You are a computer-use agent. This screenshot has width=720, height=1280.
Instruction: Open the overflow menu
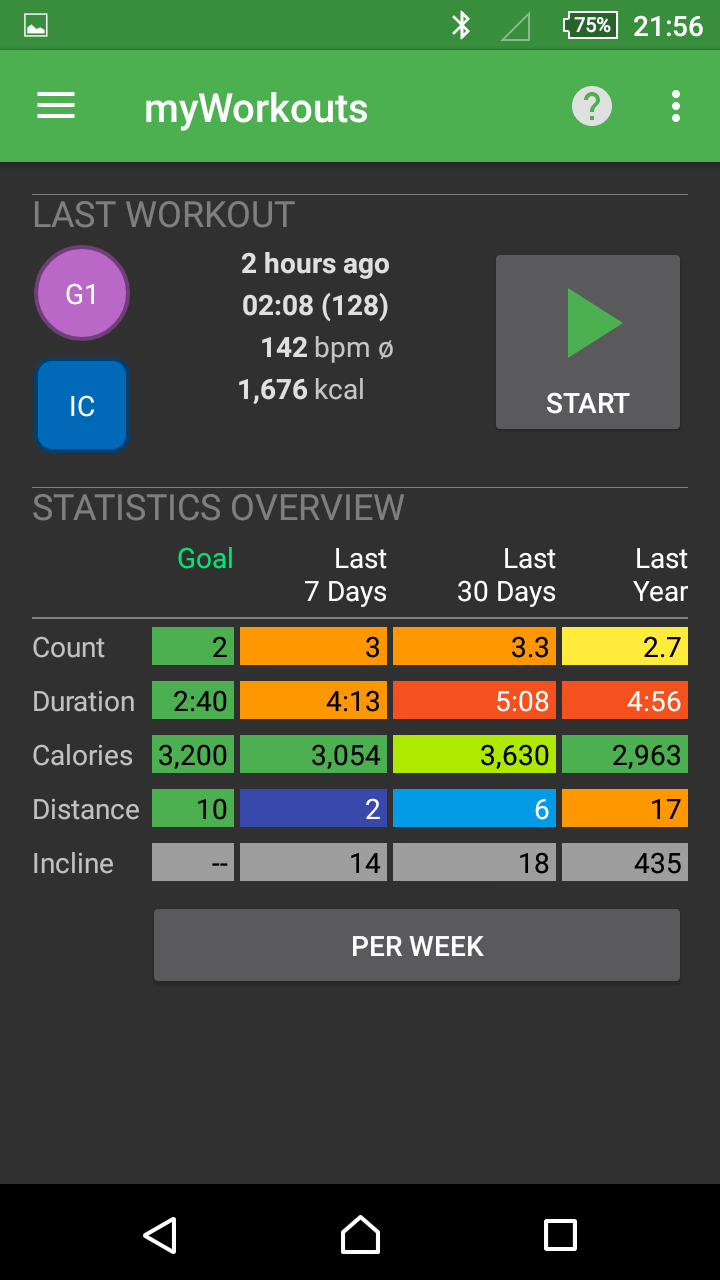[x=676, y=106]
